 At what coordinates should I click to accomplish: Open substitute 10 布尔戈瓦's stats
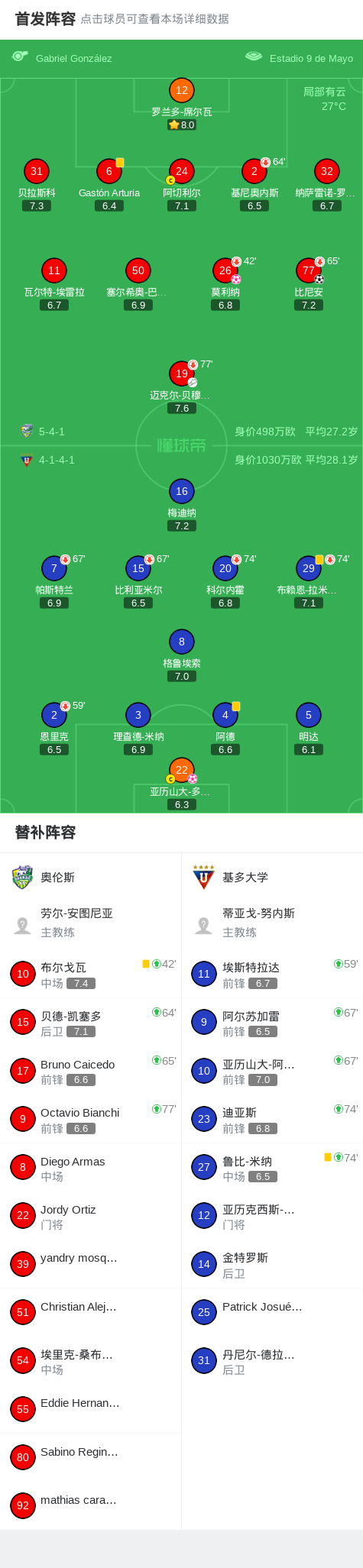(91, 975)
